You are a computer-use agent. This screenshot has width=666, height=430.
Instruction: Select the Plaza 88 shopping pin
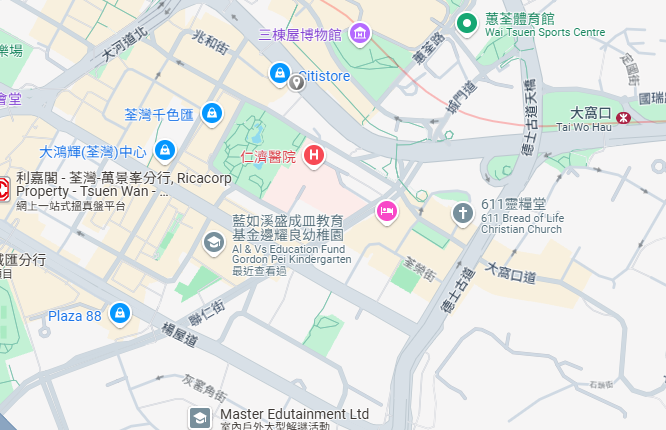120,314
